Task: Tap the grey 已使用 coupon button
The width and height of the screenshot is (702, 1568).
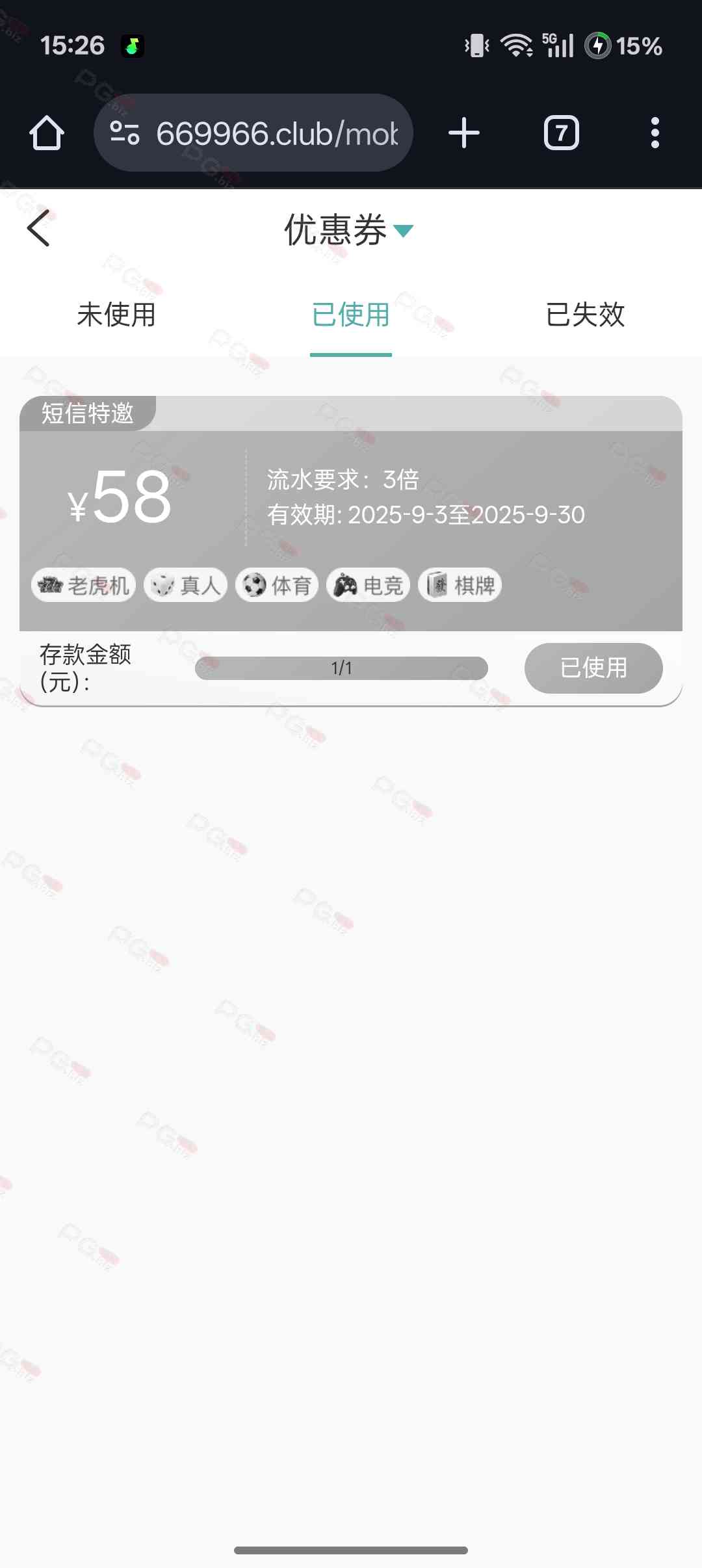Action: click(593, 668)
